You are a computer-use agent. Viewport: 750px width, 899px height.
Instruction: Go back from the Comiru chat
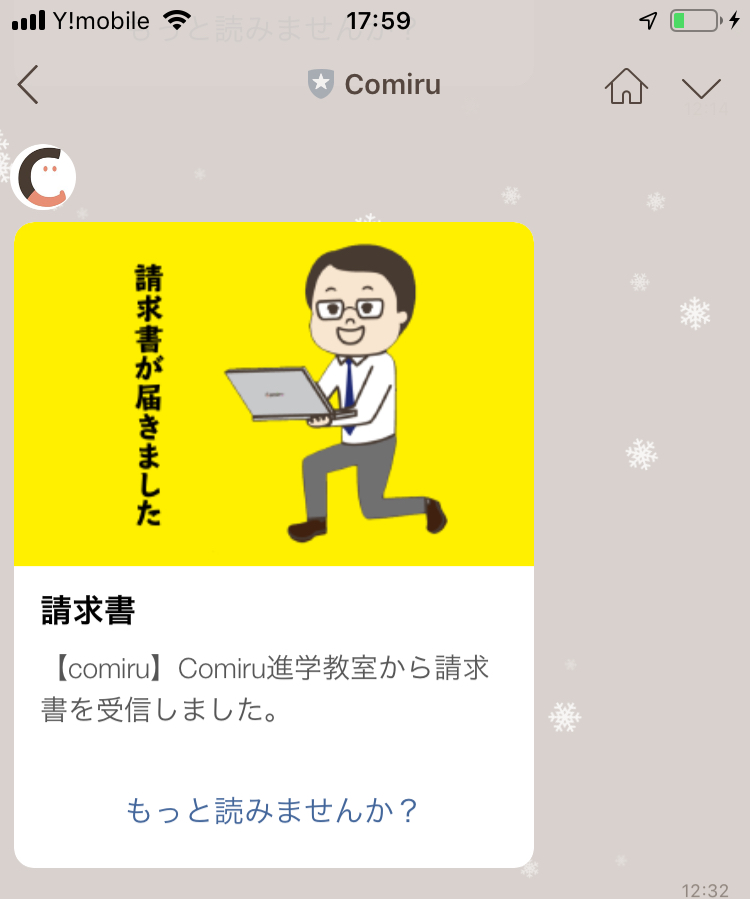point(29,85)
